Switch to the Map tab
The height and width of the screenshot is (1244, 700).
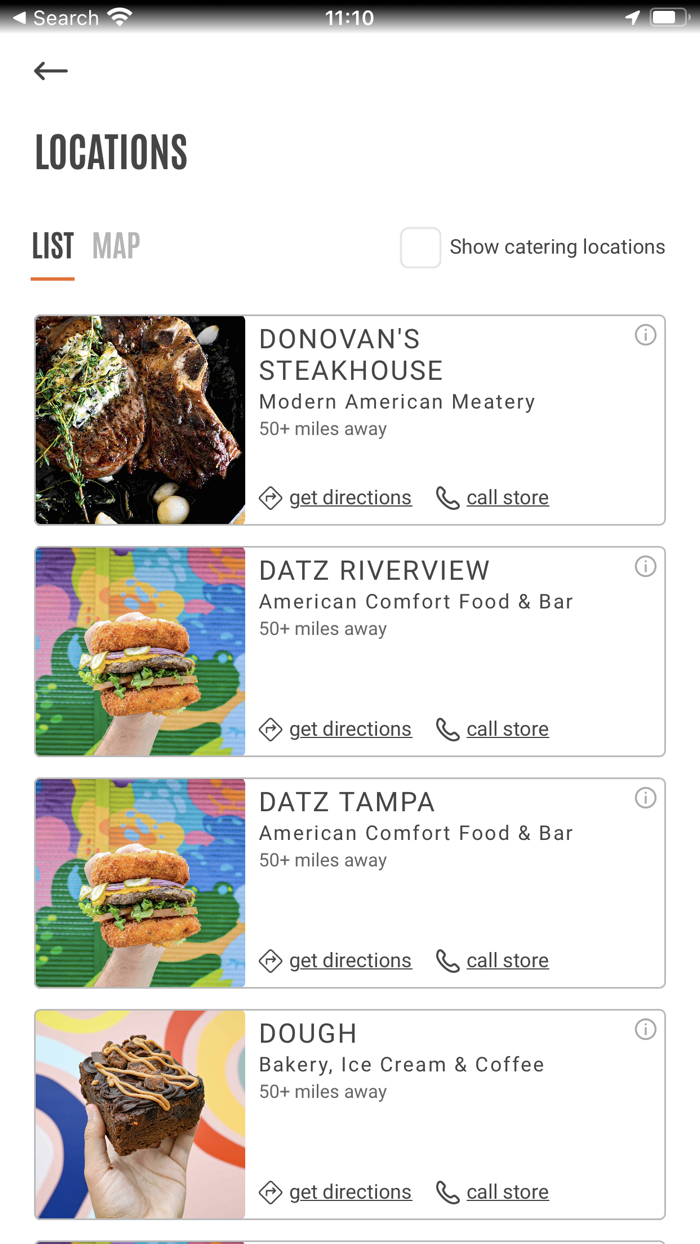[x=116, y=246]
